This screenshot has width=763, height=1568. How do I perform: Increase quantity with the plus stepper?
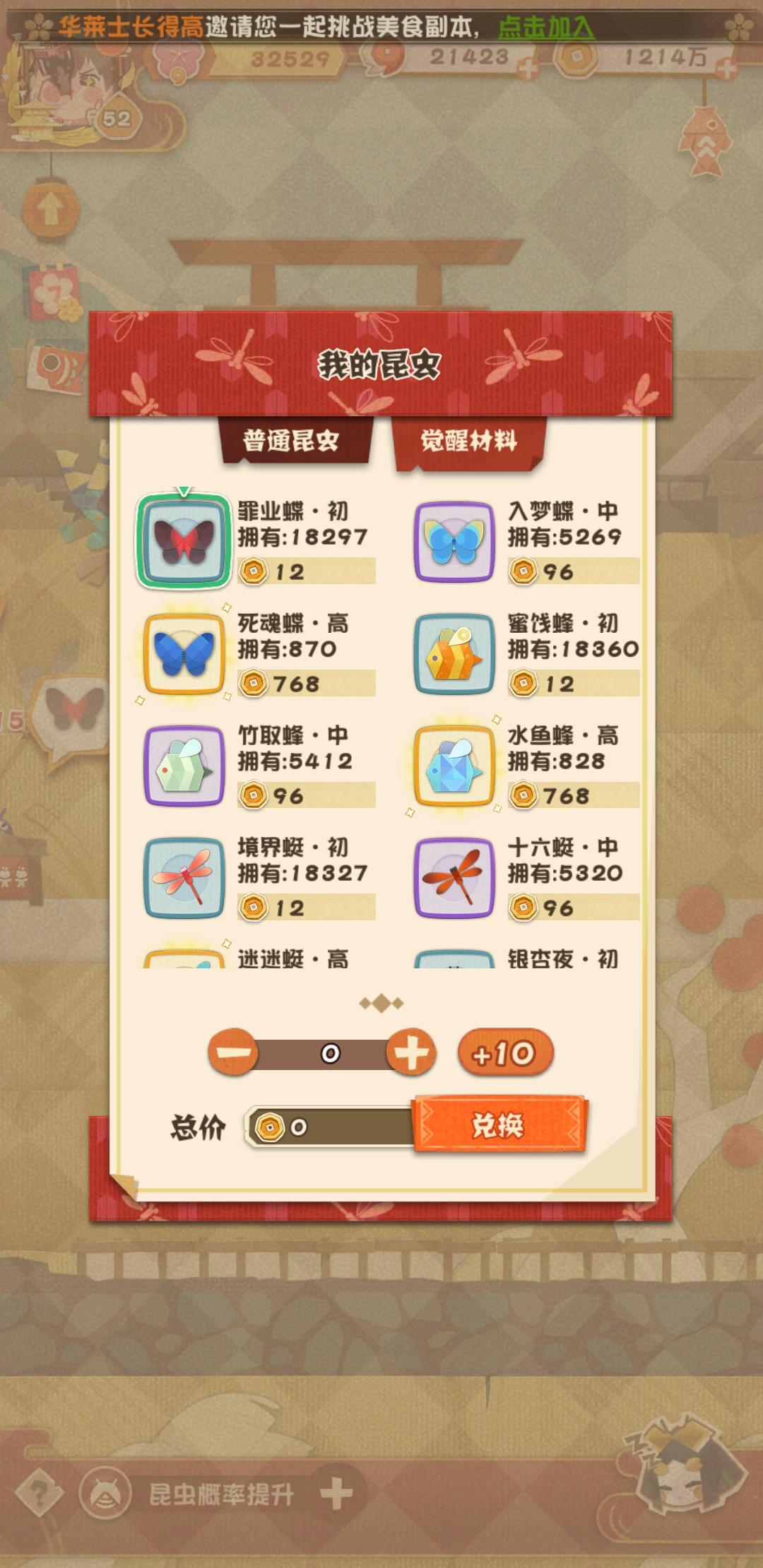(410, 1053)
